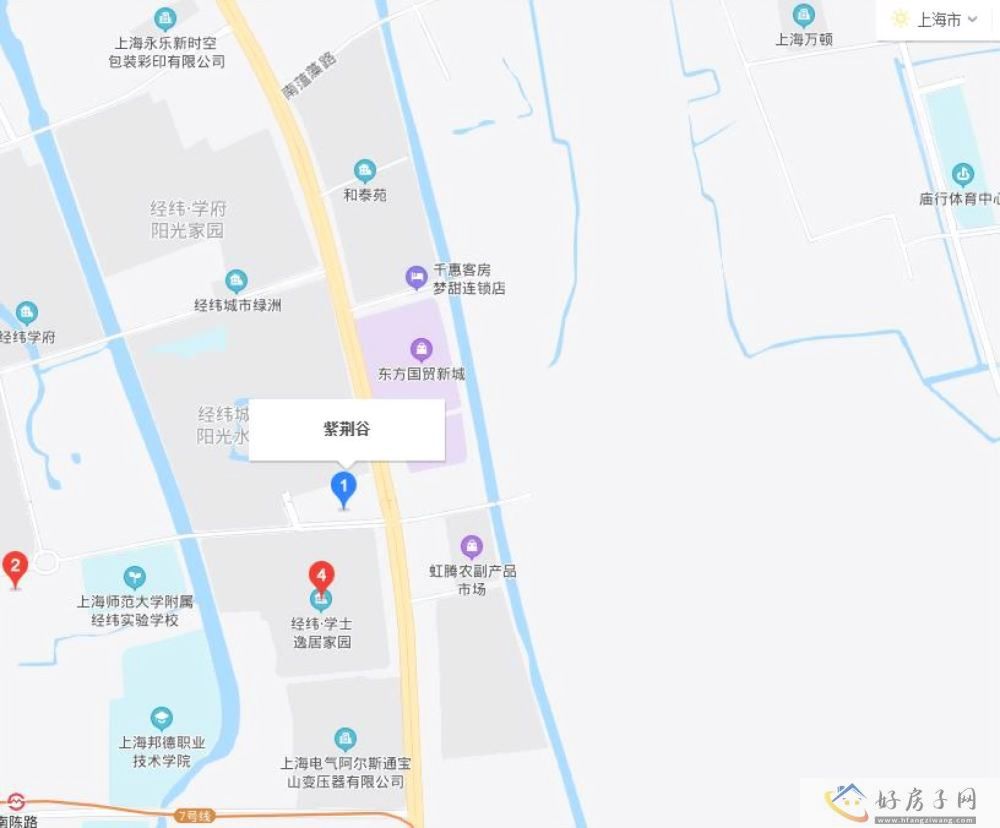Open the 千惠客房梦甜连锁店 hotel marker
This screenshot has height=828, width=1000.
(x=415, y=277)
